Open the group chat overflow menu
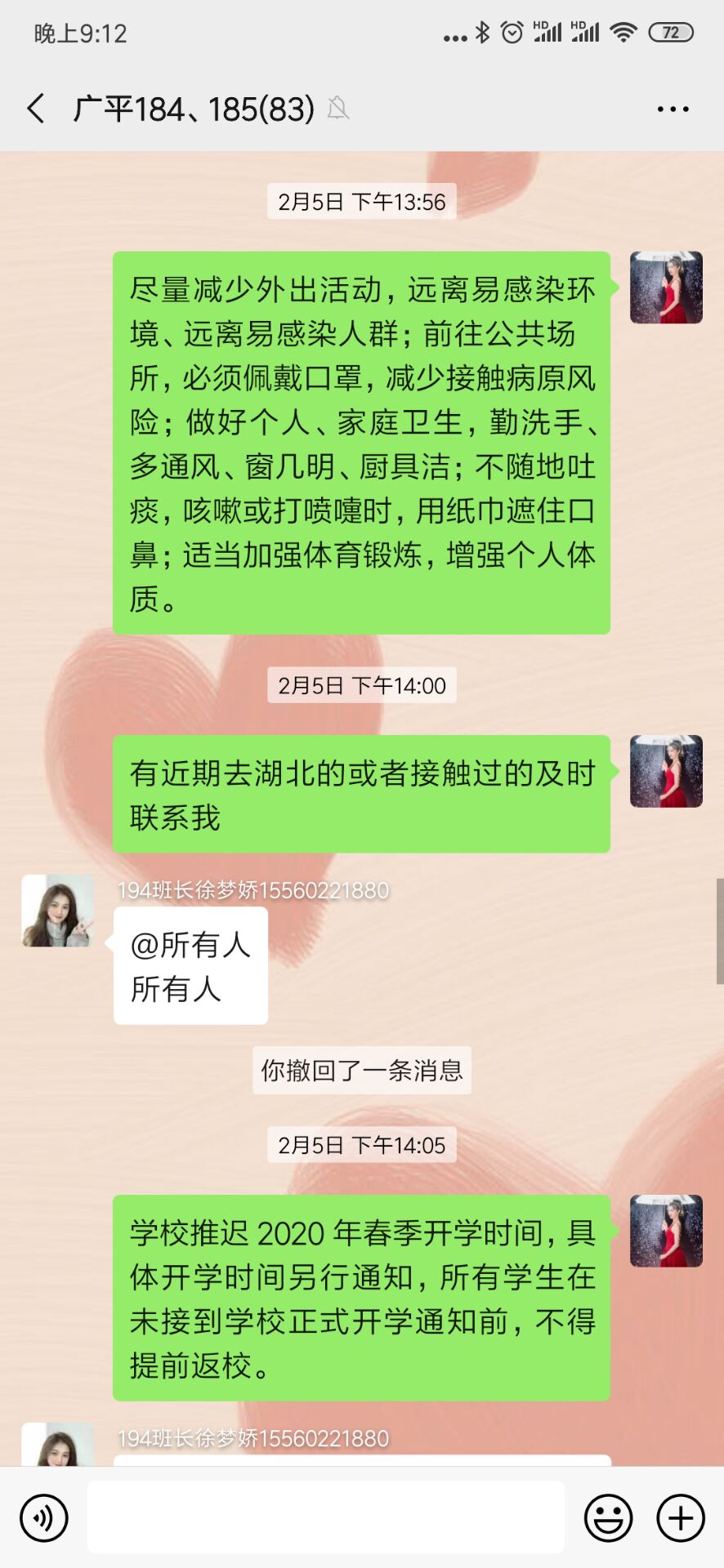The width and height of the screenshot is (724, 1568). tap(673, 109)
